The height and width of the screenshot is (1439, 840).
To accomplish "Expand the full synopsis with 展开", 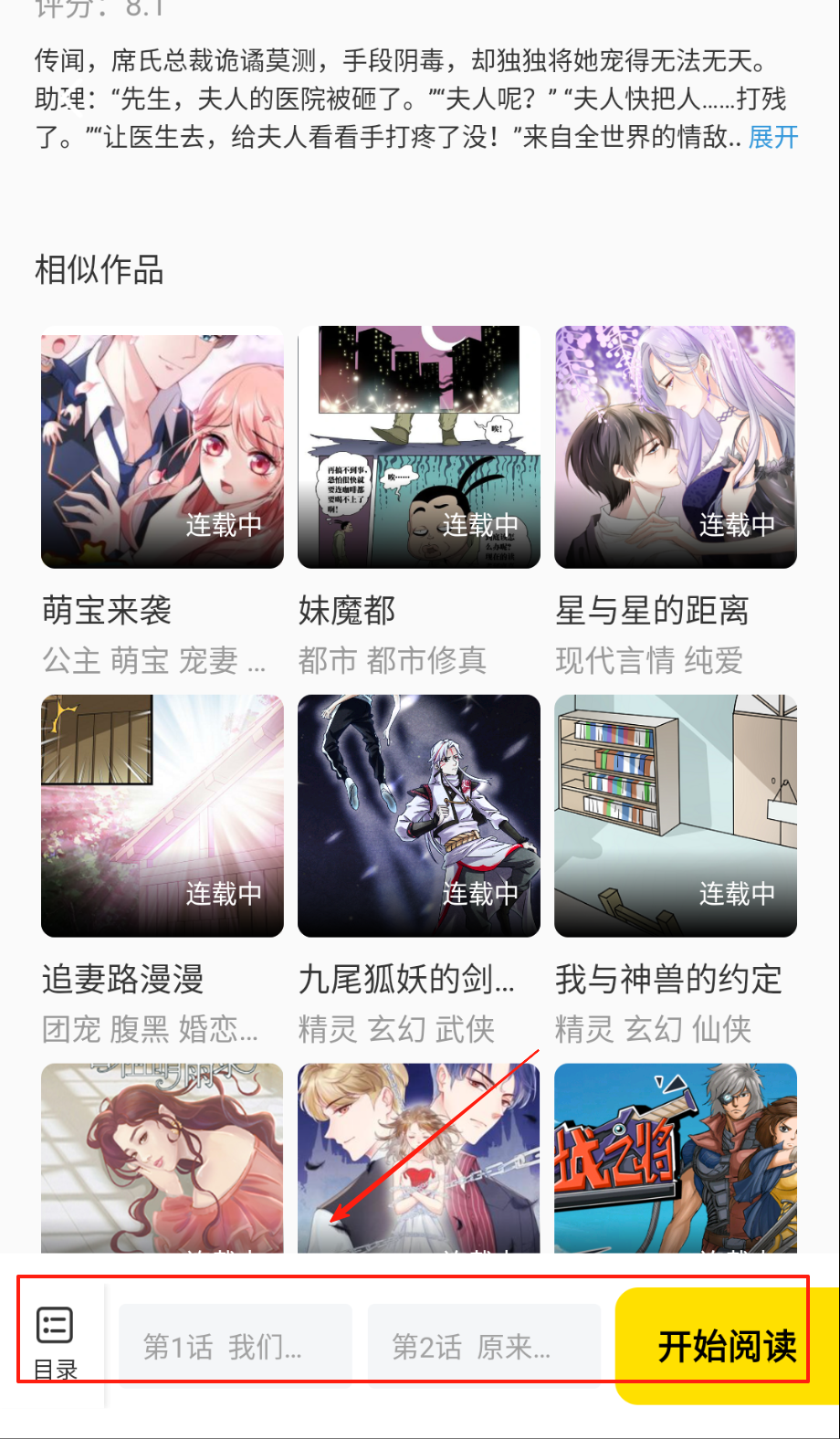I will pos(772,137).
